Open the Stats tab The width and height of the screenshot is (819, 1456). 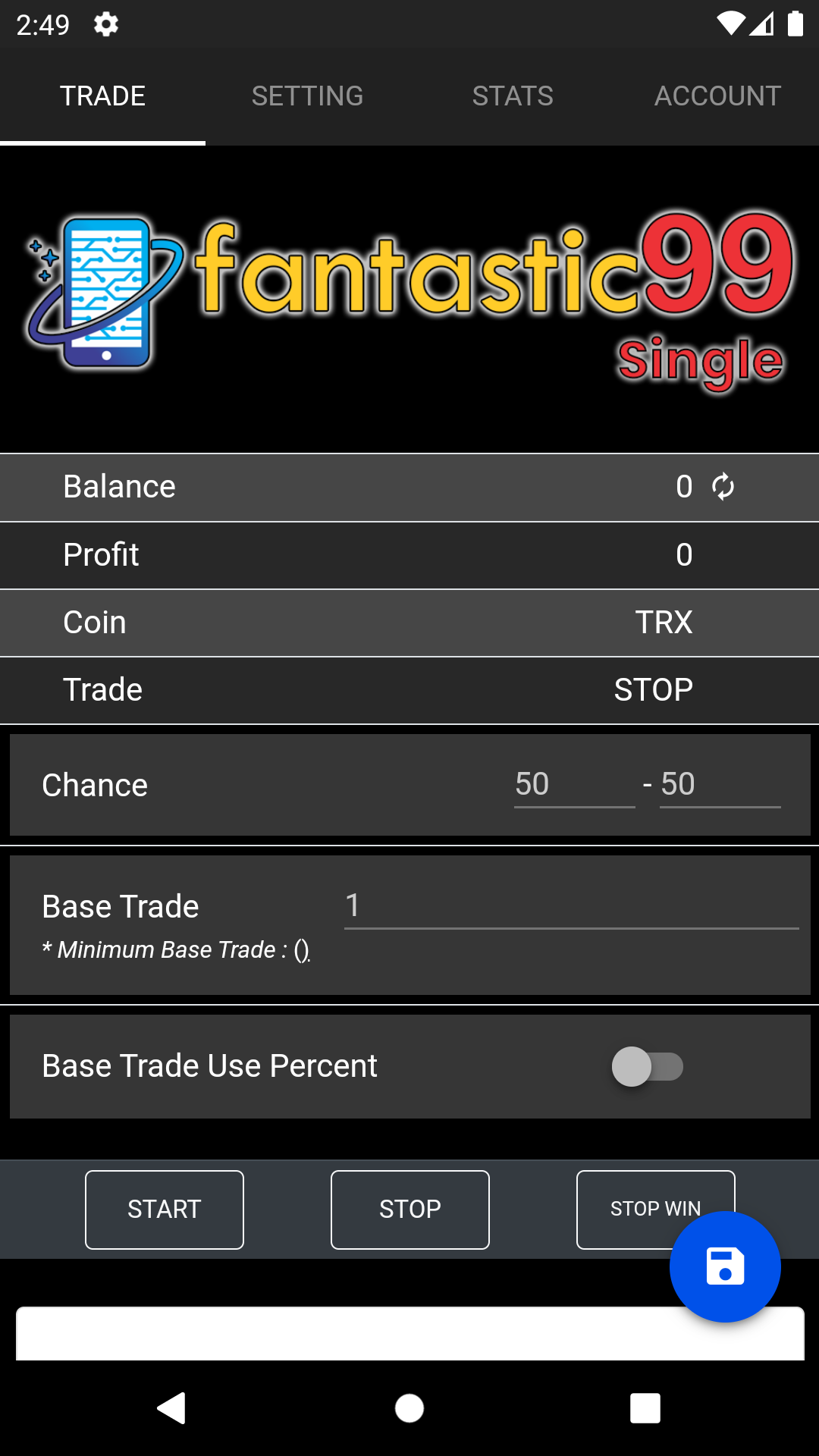point(513,96)
